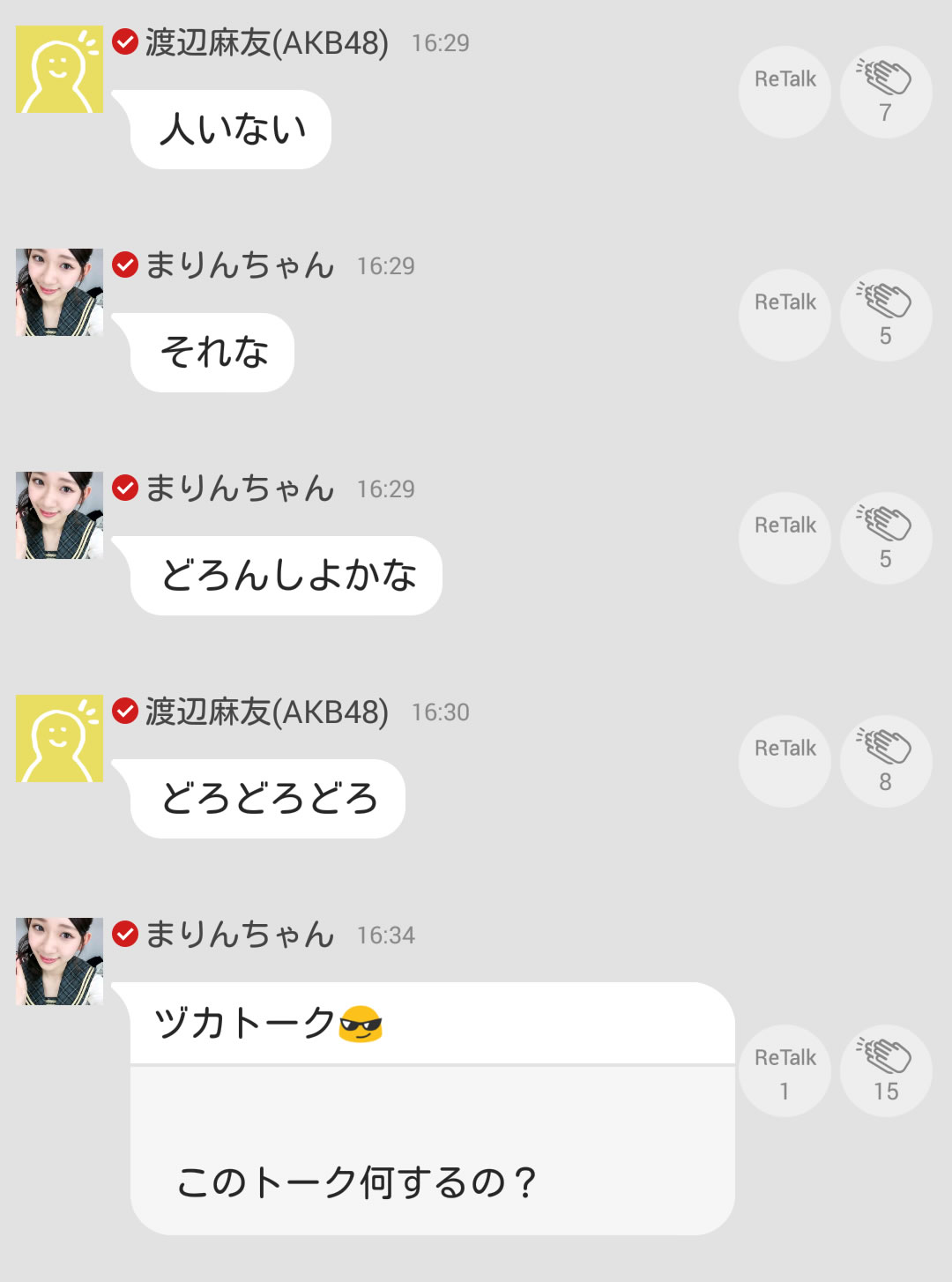Screen dimensions: 952x1282
Task: Clap for the 人いない message
Action: tap(886, 92)
